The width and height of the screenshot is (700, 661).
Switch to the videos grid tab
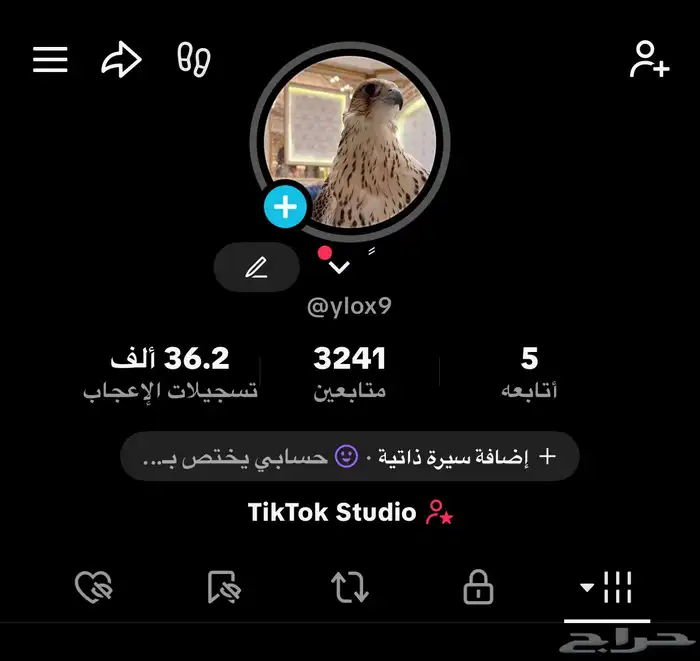pyautogui.click(x=607, y=588)
